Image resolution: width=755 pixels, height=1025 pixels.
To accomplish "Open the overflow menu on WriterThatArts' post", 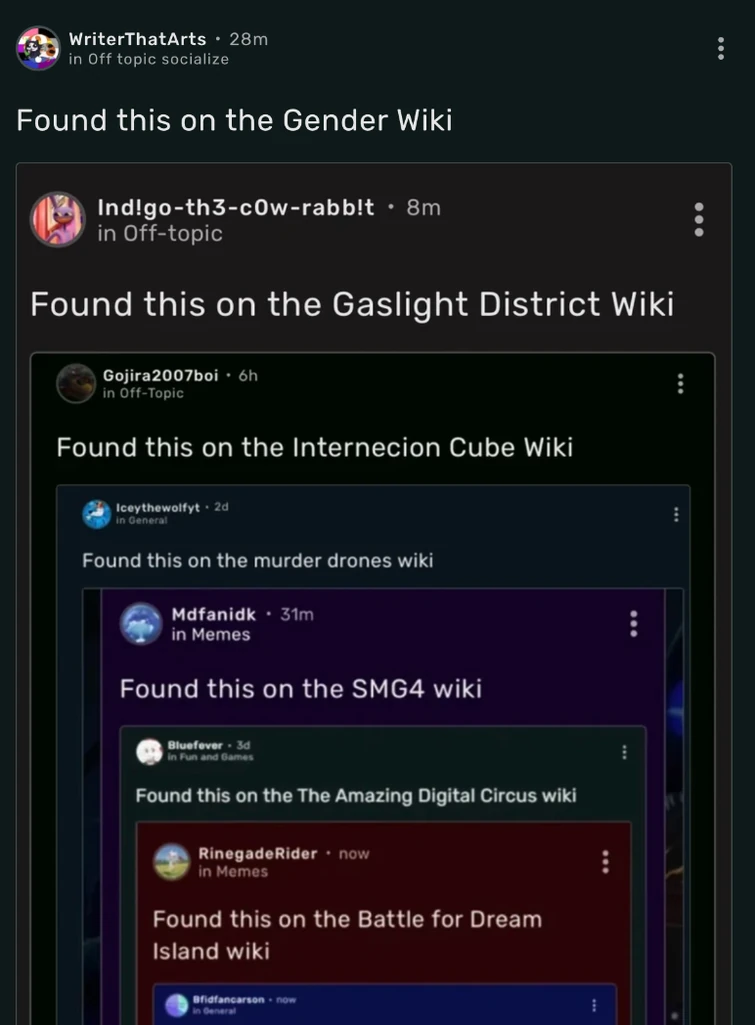I will [x=720, y=48].
